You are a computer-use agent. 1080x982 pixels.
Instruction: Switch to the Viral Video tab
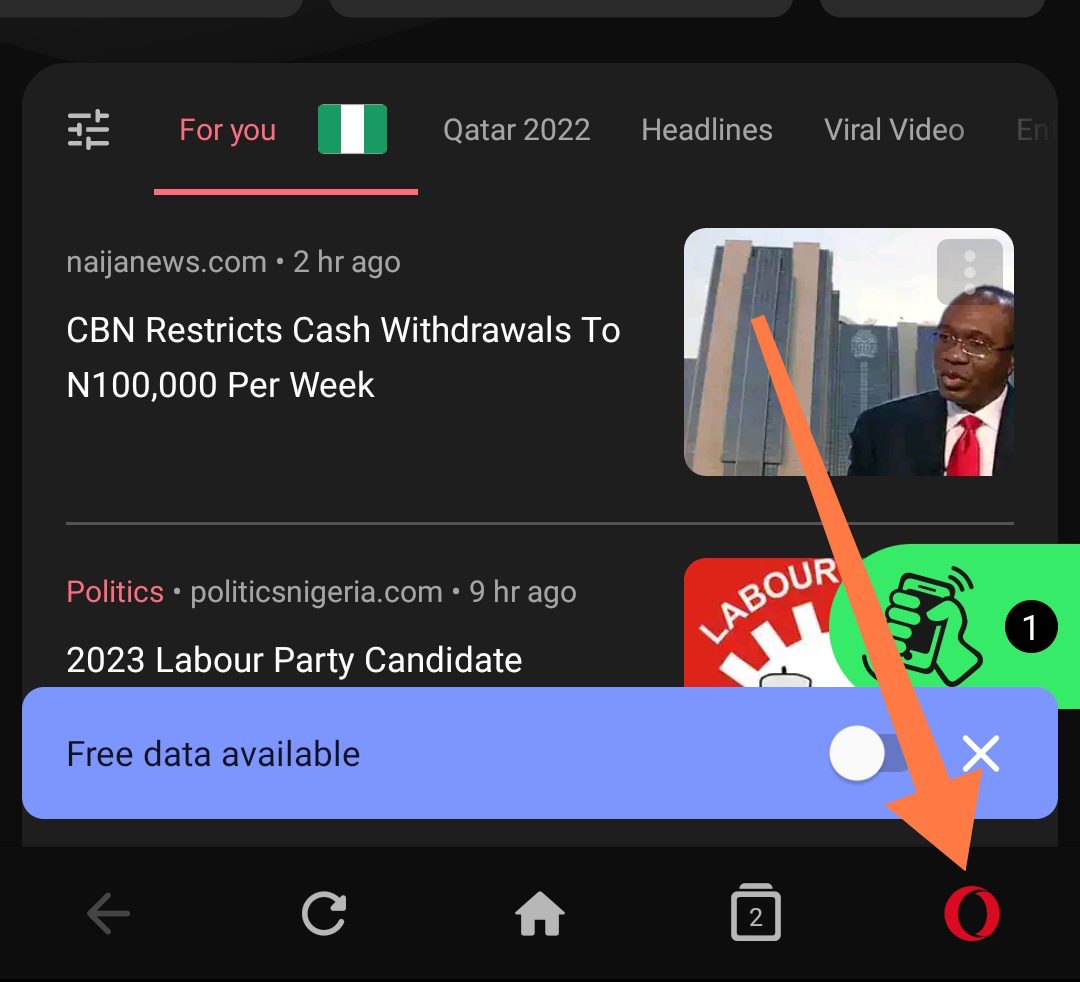click(x=894, y=130)
